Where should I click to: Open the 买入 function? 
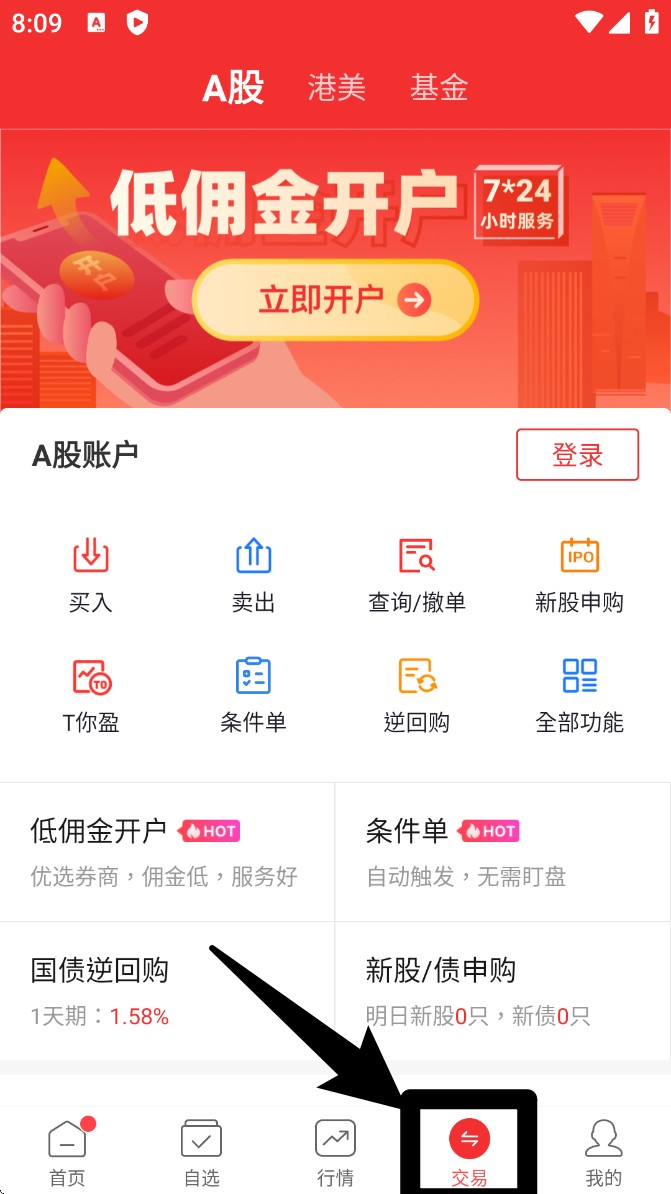click(91, 574)
